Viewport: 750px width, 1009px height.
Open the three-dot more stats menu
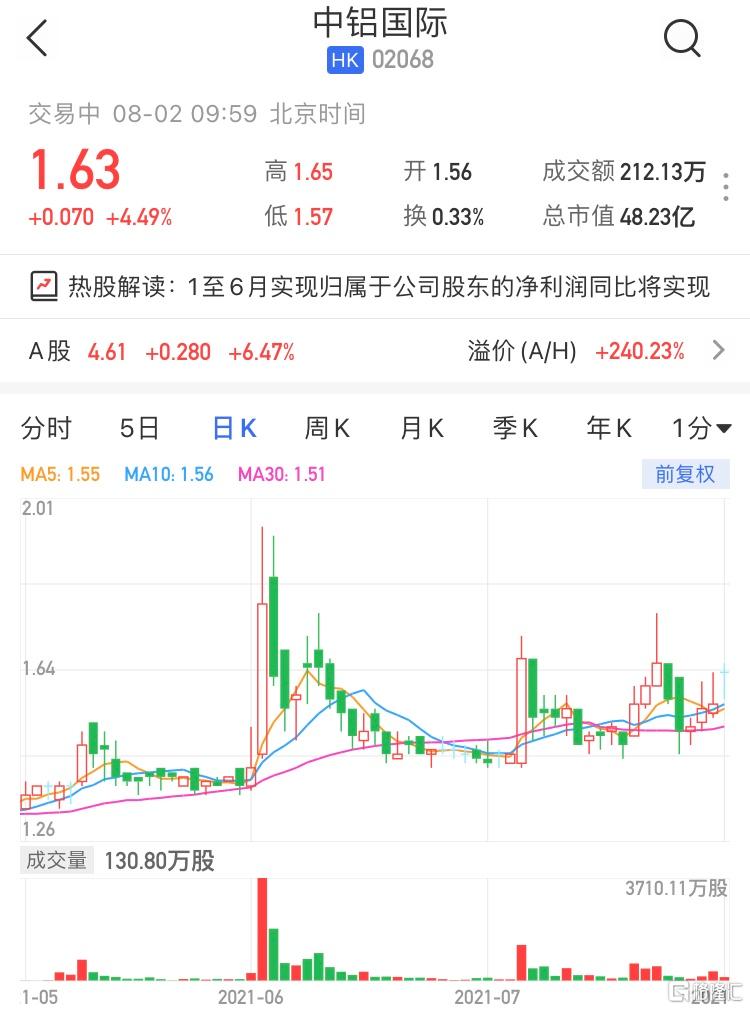[x=726, y=172]
